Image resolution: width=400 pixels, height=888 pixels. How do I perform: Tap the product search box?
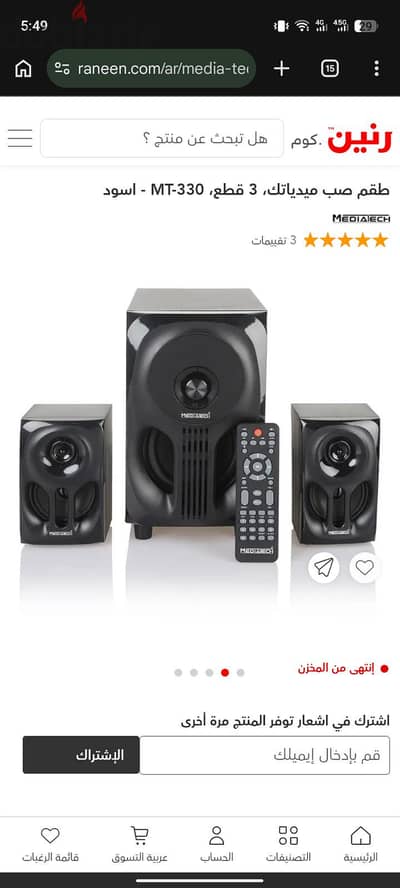pyautogui.click(x=162, y=138)
